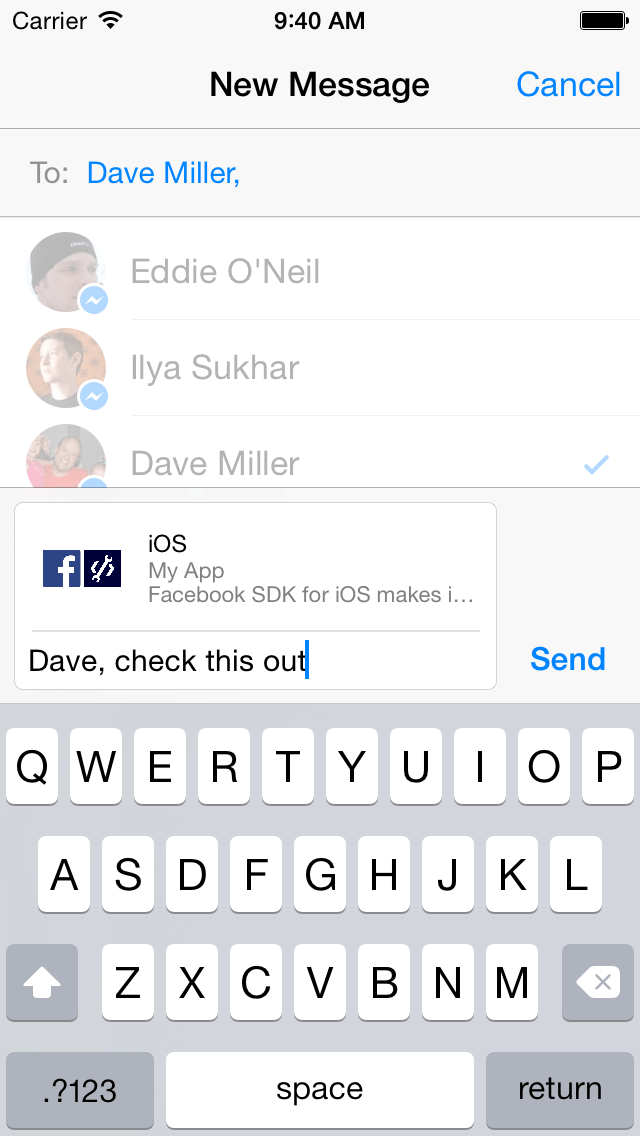Tap the To recipients field
The width and height of the screenshot is (640, 1136).
320,173
